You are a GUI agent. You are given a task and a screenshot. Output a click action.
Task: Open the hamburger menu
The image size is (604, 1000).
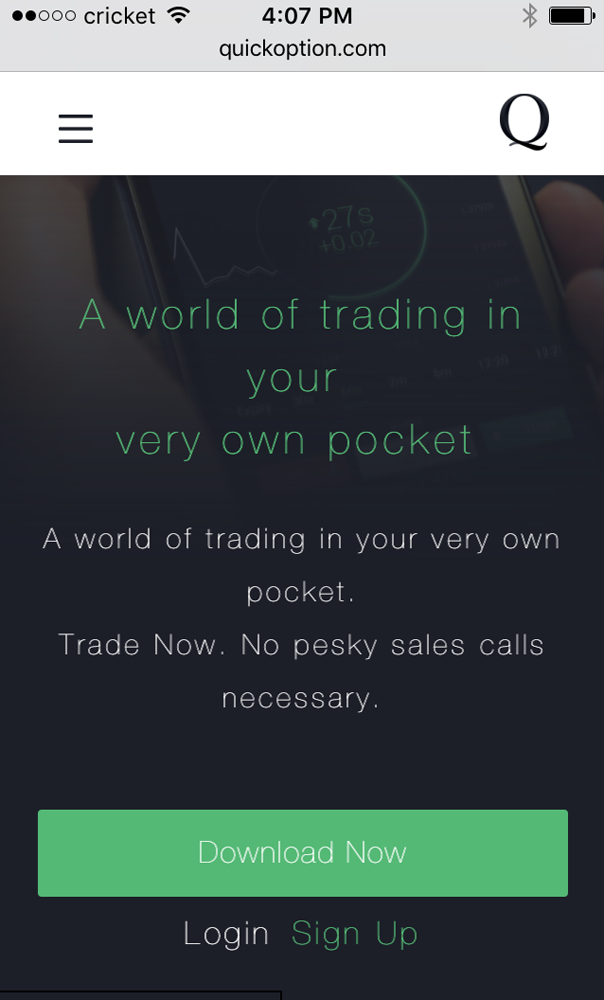pyautogui.click(x=75, y=129)
